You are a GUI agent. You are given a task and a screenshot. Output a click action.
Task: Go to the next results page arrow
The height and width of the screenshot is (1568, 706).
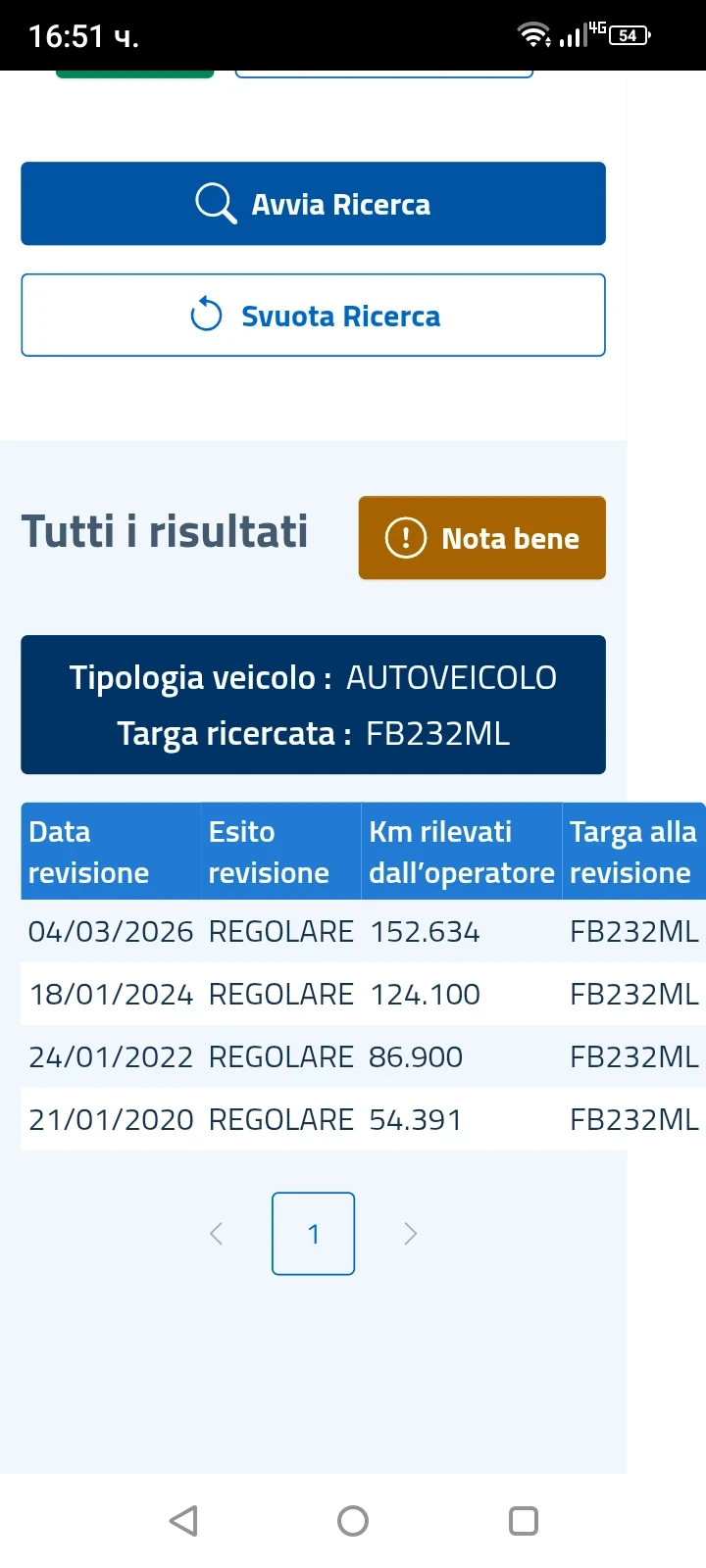click(411, 1234)
